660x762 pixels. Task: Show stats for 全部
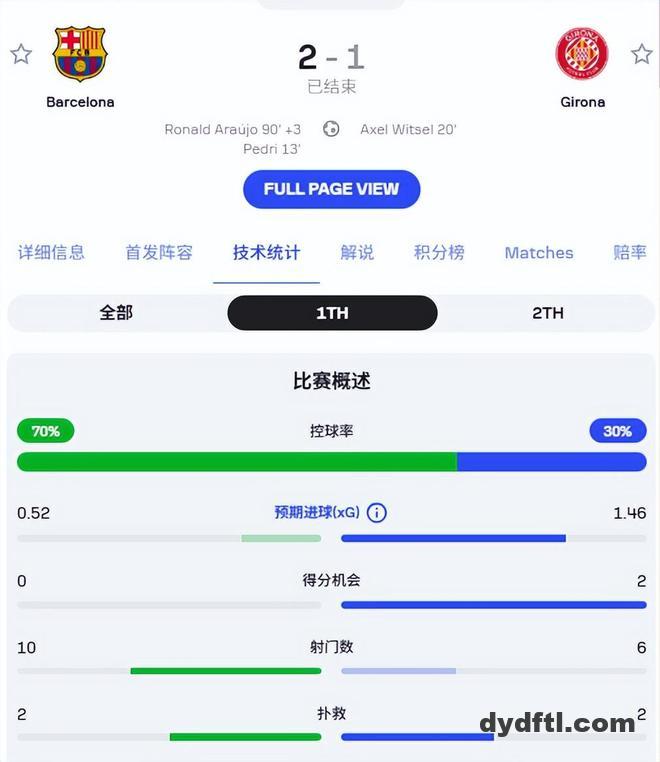[x=116, y=313]
